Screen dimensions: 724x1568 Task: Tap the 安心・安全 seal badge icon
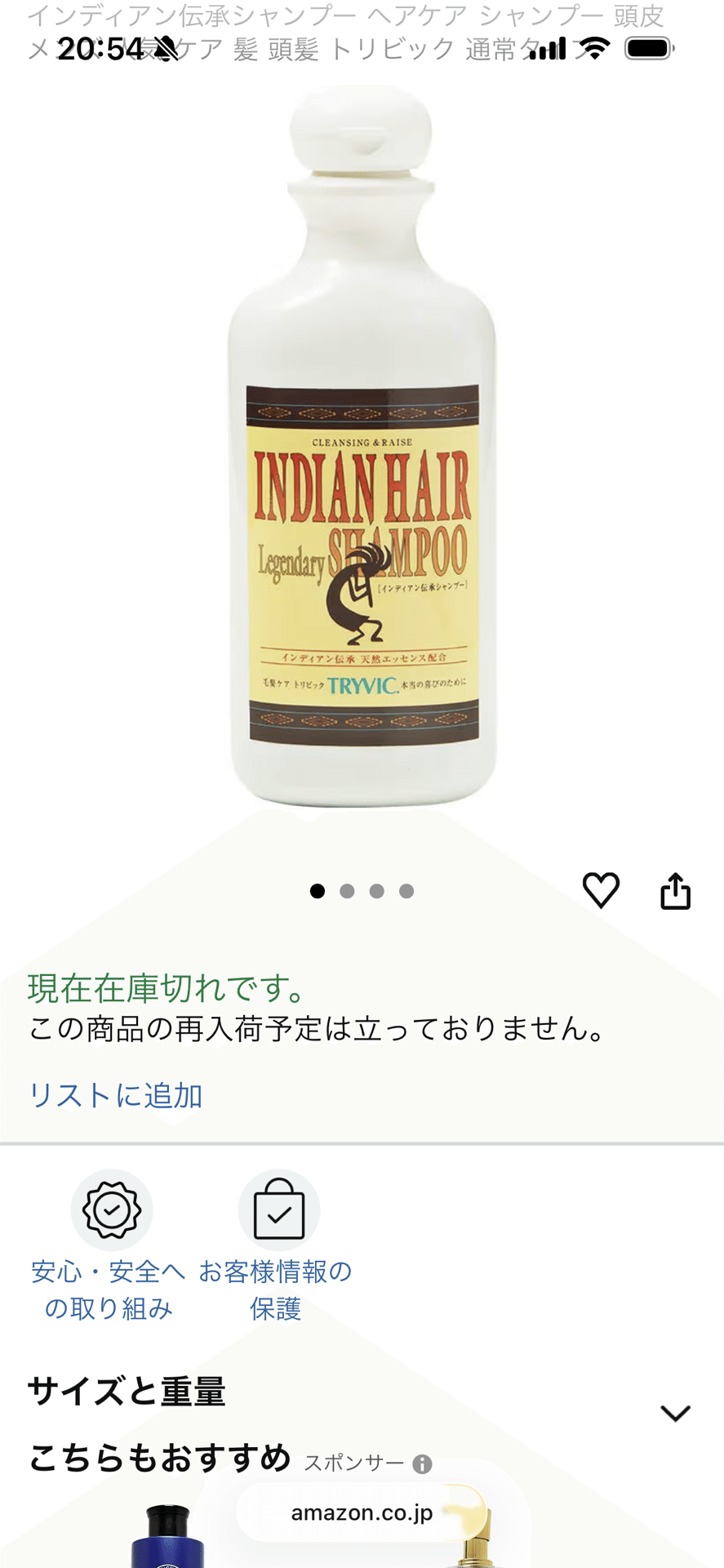point(112,1210)
